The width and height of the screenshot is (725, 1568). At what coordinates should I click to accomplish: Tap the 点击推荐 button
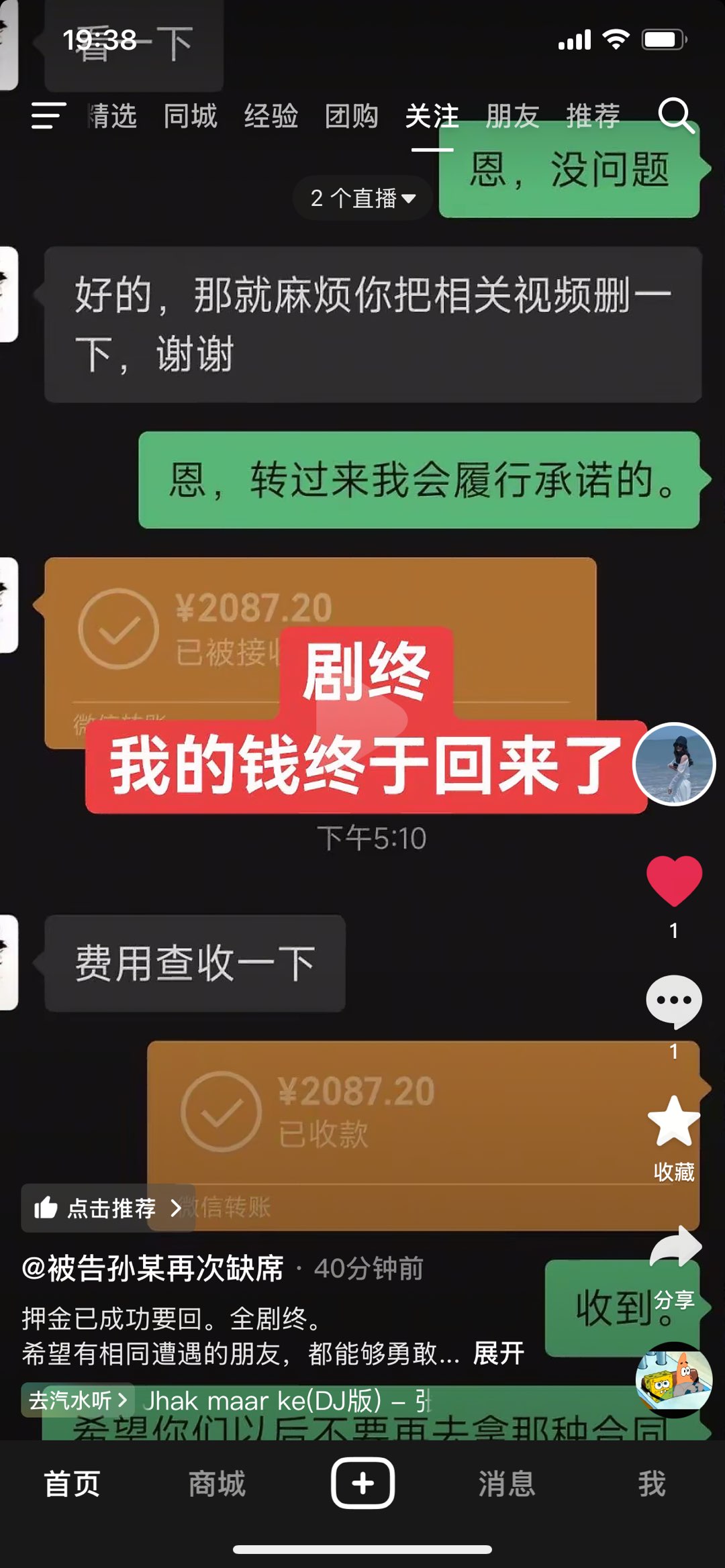(107, 1208)
